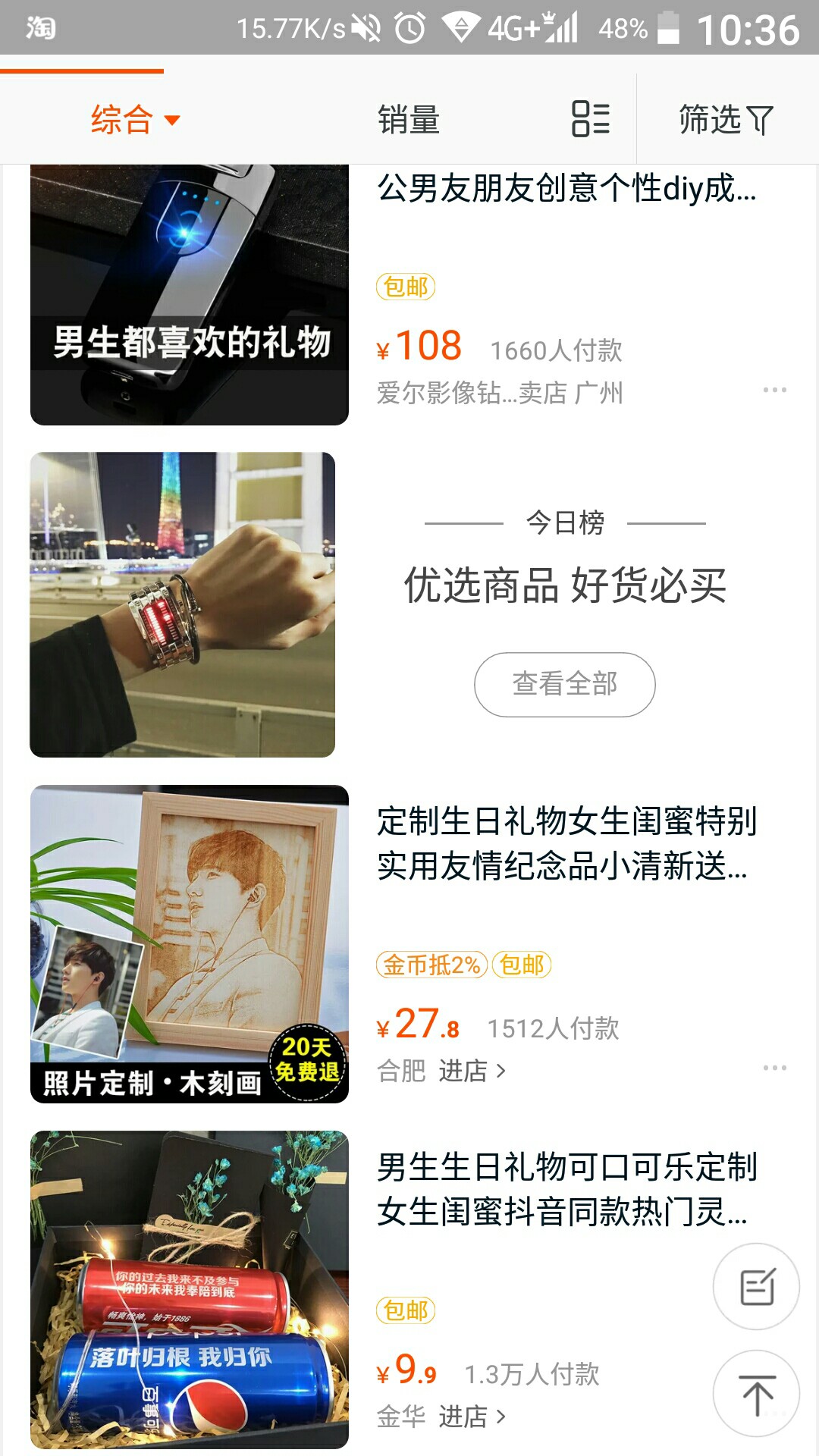
Task: Open the feedback note floating button
Action: pos(756,1286)
